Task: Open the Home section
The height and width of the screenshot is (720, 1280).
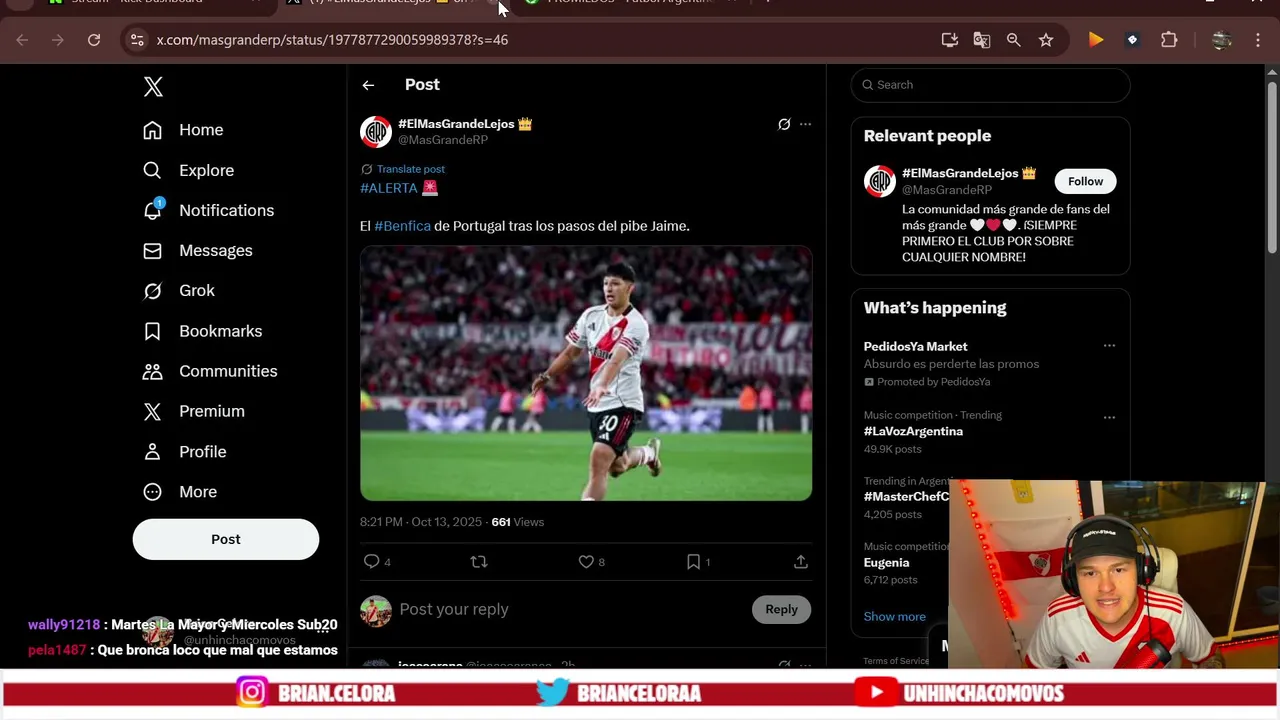Action: tap(200, 130)
